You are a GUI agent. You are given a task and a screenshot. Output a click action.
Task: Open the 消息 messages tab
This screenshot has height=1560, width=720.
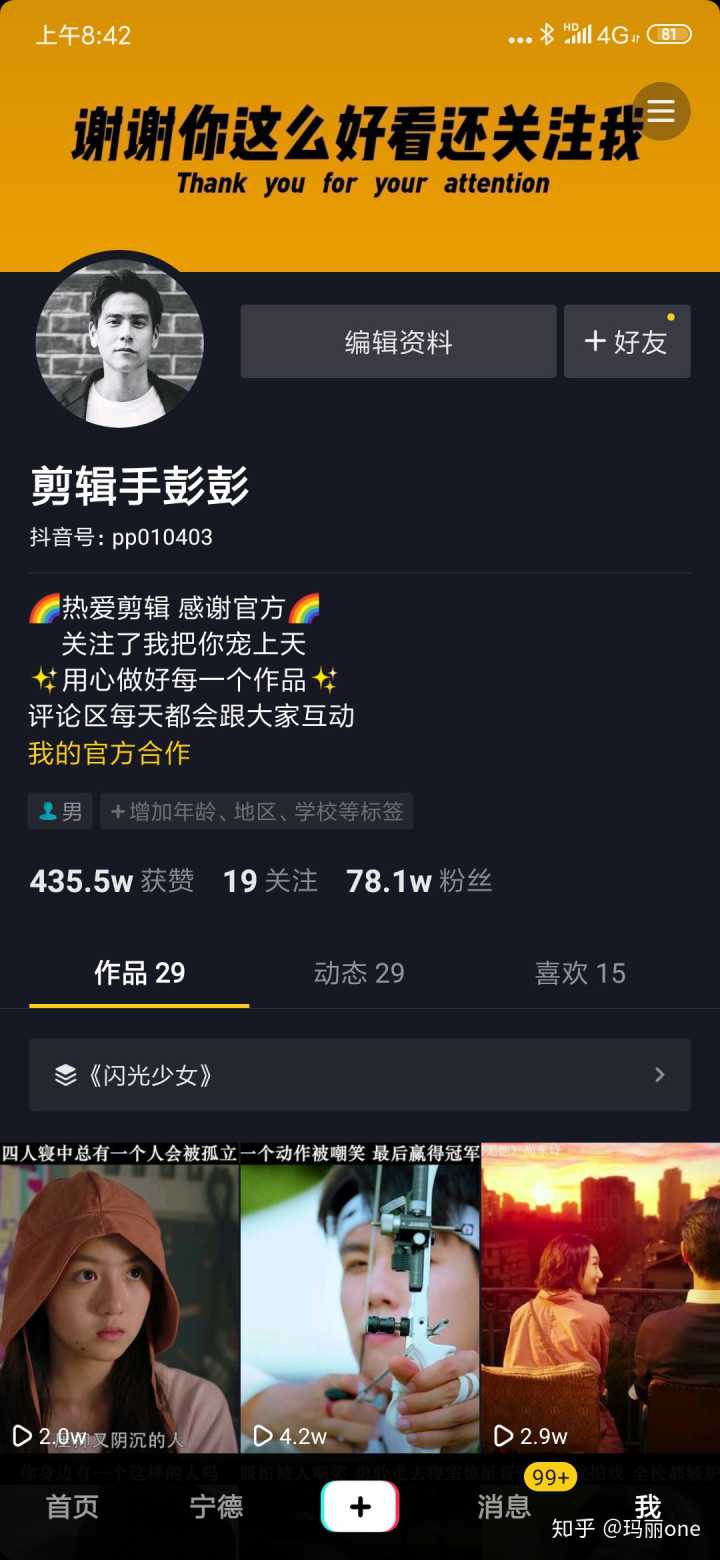point(504,1507)
